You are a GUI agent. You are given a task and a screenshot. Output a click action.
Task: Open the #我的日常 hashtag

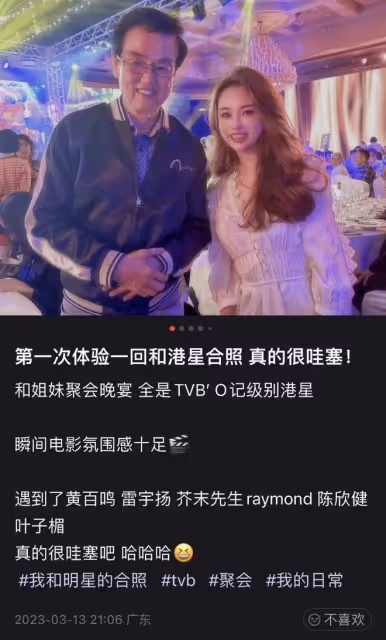[x=304, y=580]
